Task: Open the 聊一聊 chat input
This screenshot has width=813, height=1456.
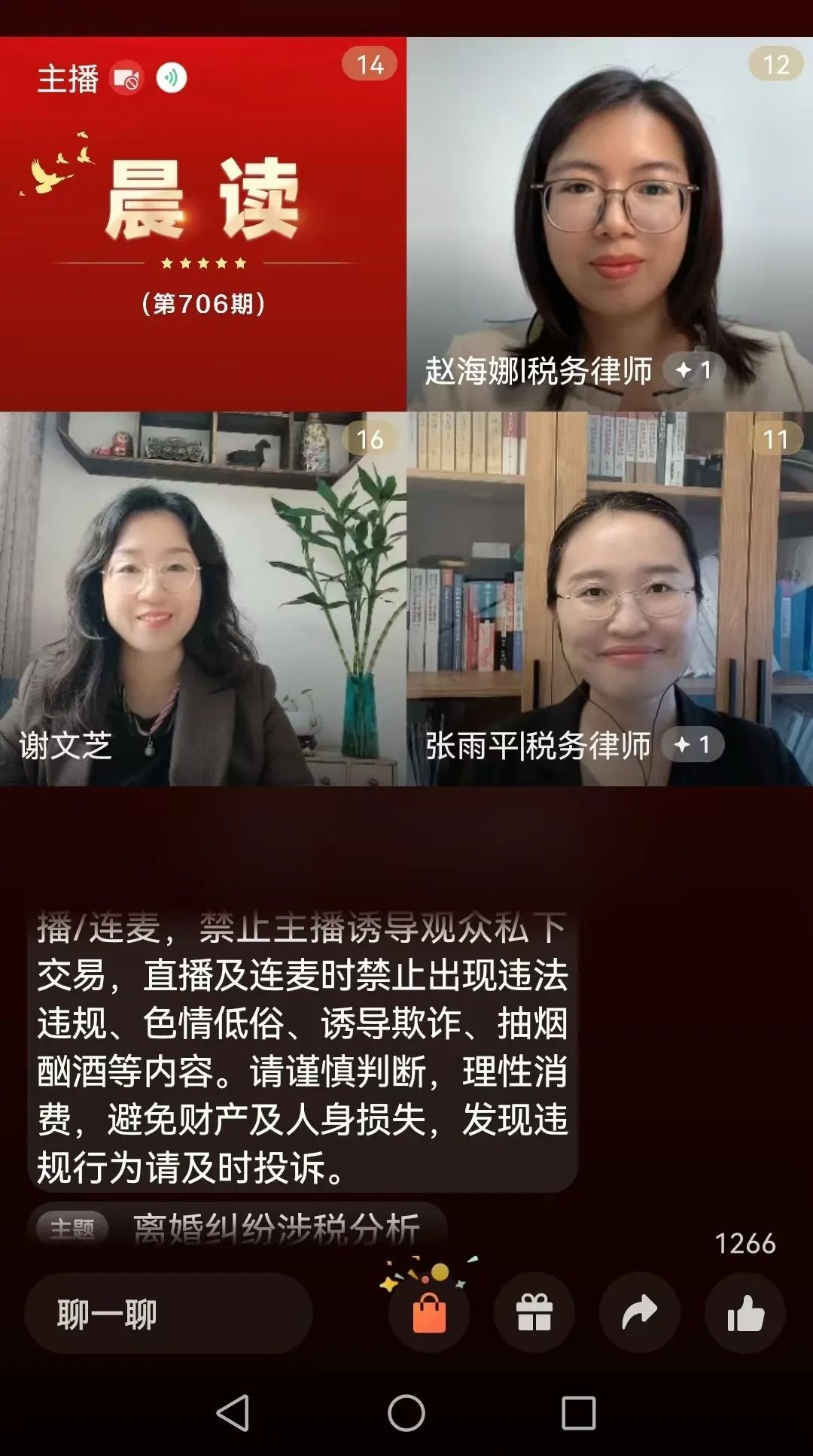Action: [x=169, y=1314]
